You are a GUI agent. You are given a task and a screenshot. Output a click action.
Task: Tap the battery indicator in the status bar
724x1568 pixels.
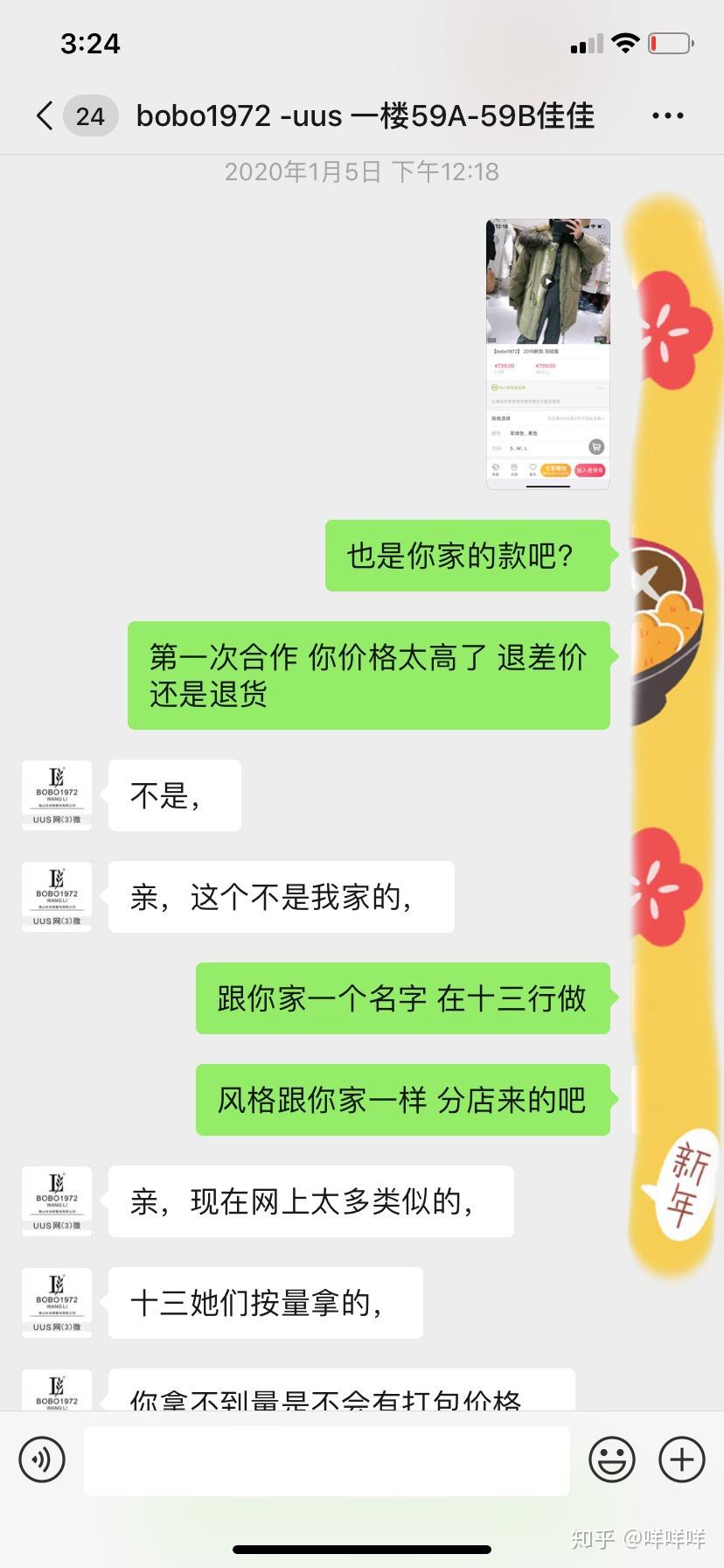click(x=670, y=42)
